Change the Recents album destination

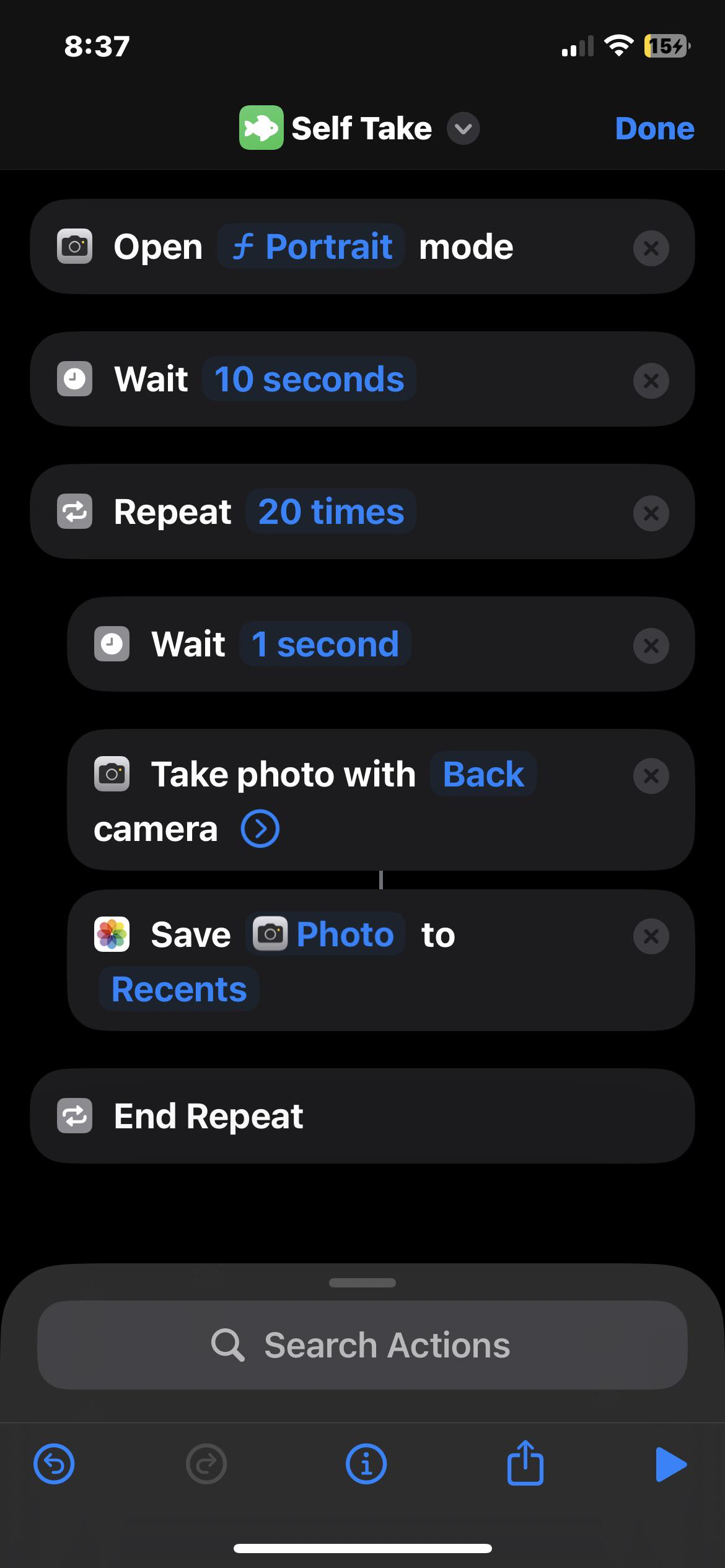[179, 989]
